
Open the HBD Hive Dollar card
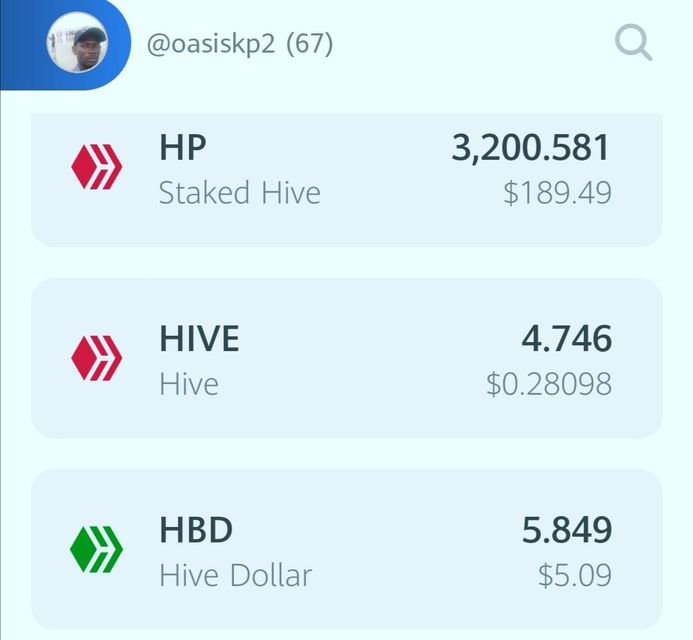[x=346, y=548]
